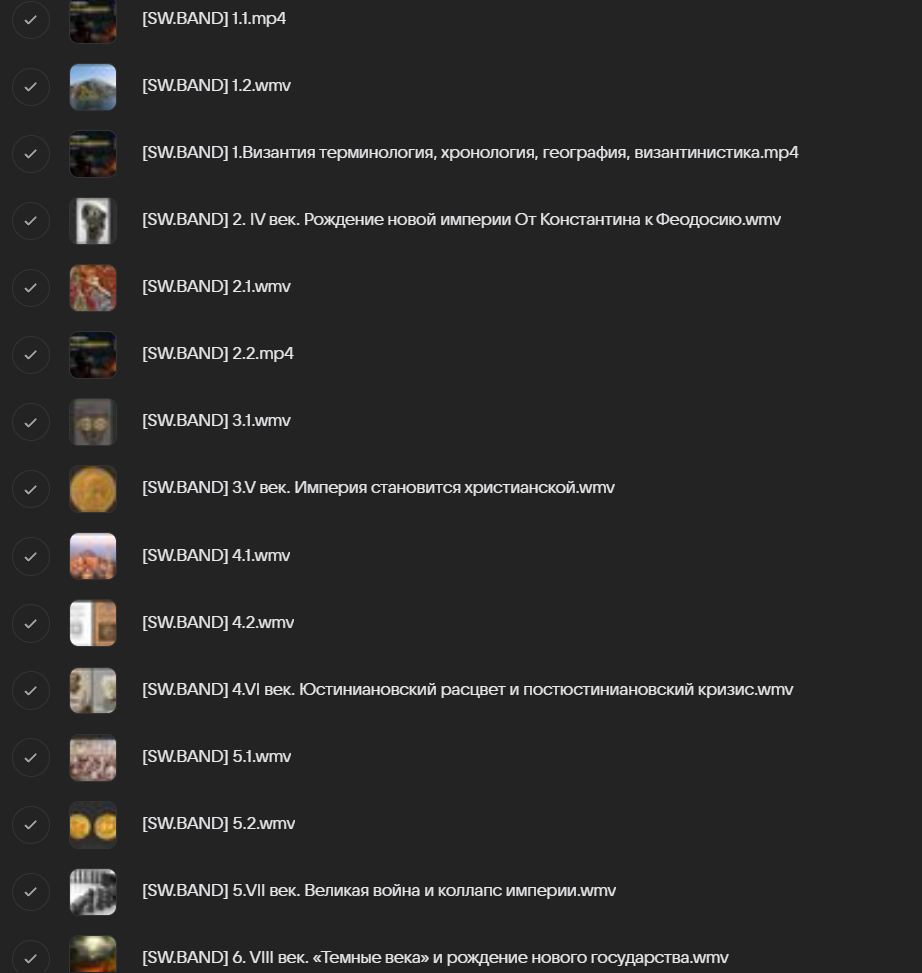The width and height of the screenshot is (922, 973).
Task: Toggle the checkmark beside [SW.BAND] 5.1.wmv
Action: point(31,758)
